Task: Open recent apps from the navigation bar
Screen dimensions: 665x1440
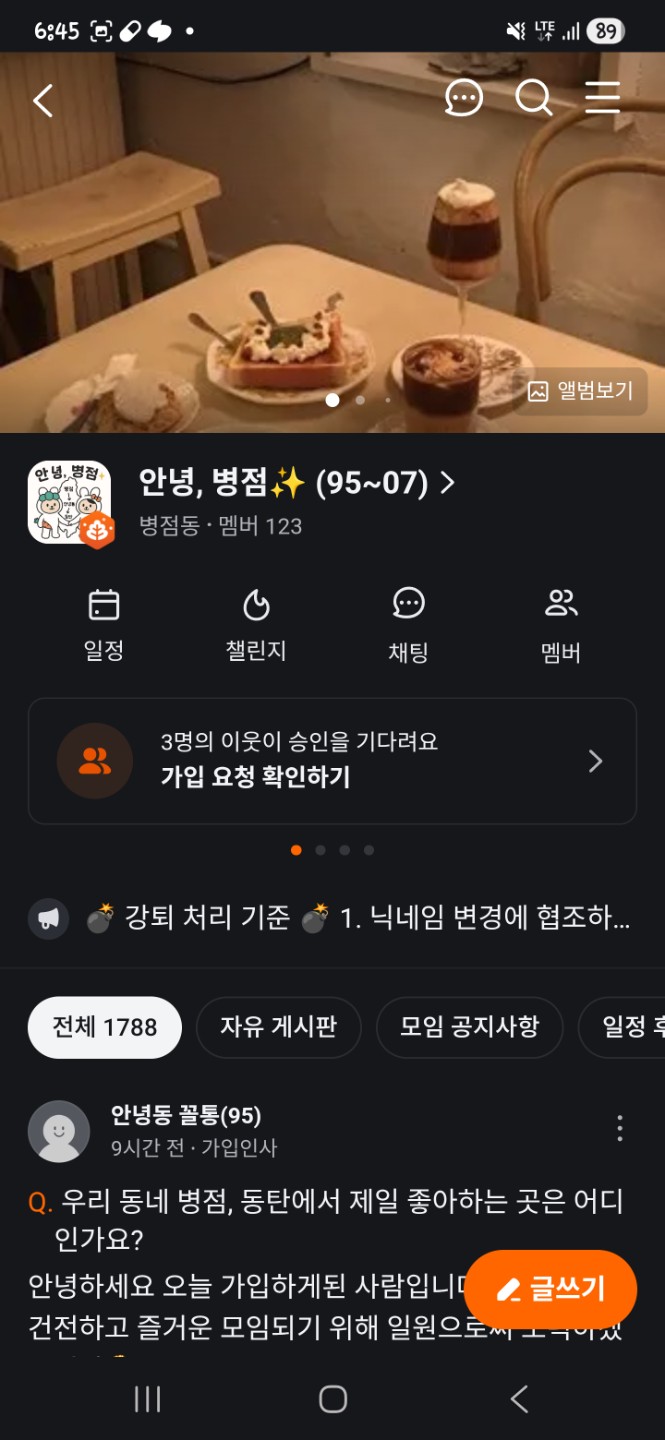Action: [x=147, y=1399]
